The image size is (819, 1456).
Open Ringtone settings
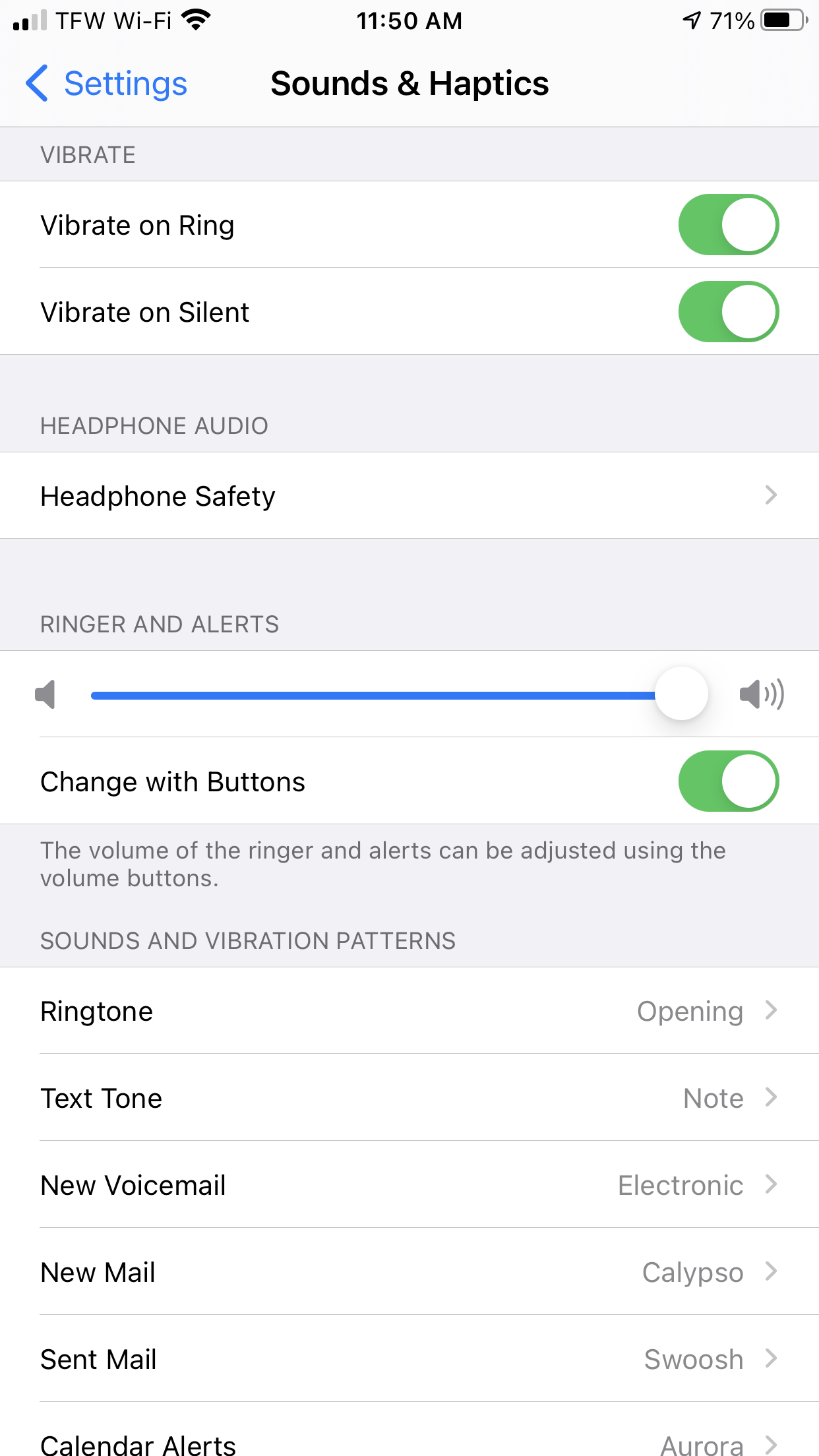pyautogui.click(x=409, y=1011)
